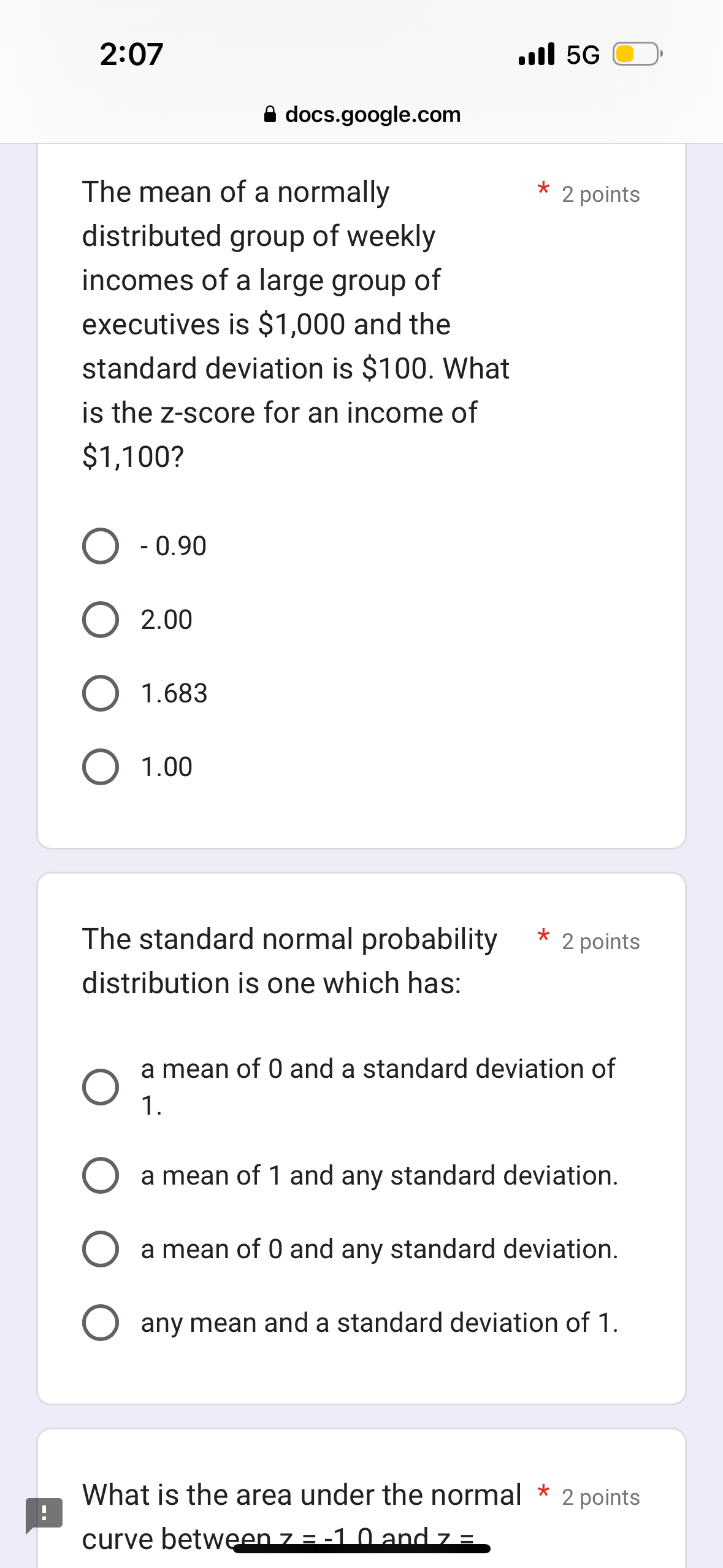Choose mean of 0 and standard deviation of 1

[101, 1087]
